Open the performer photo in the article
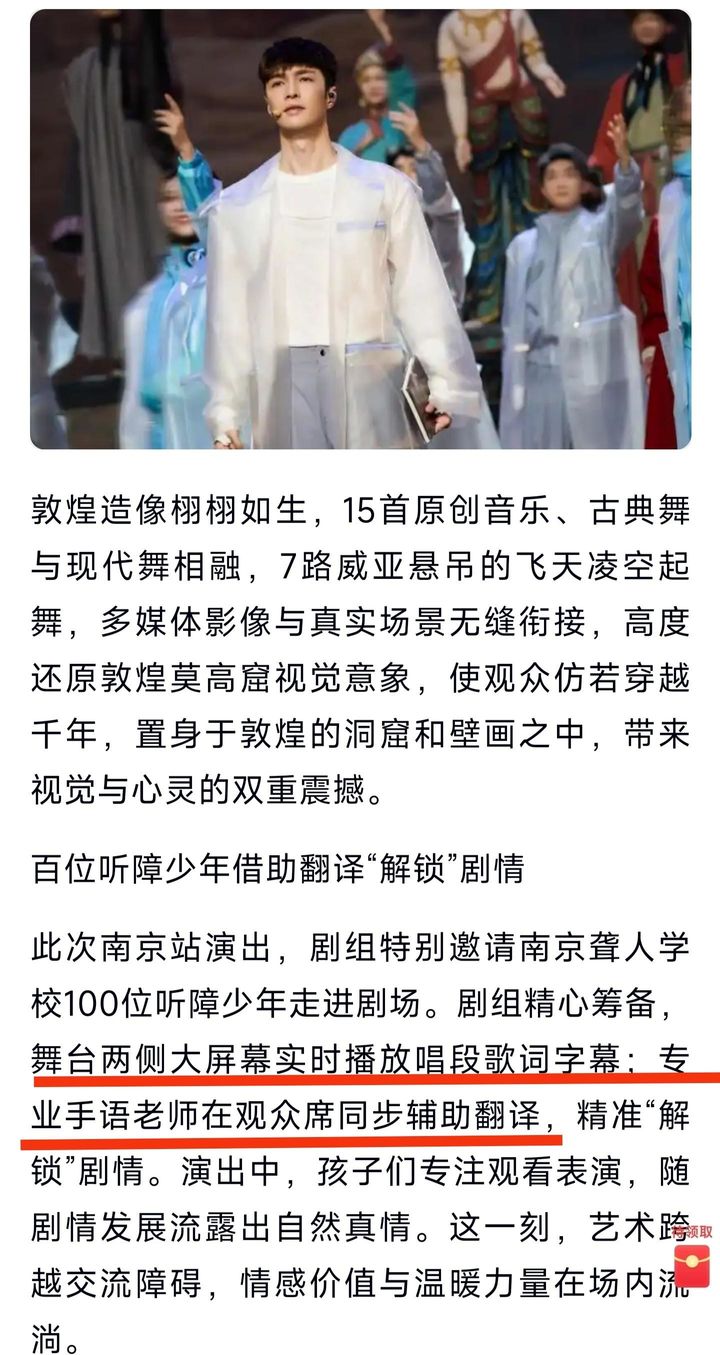The height and width of the screenshot is (1355, 720). [360, 229]
